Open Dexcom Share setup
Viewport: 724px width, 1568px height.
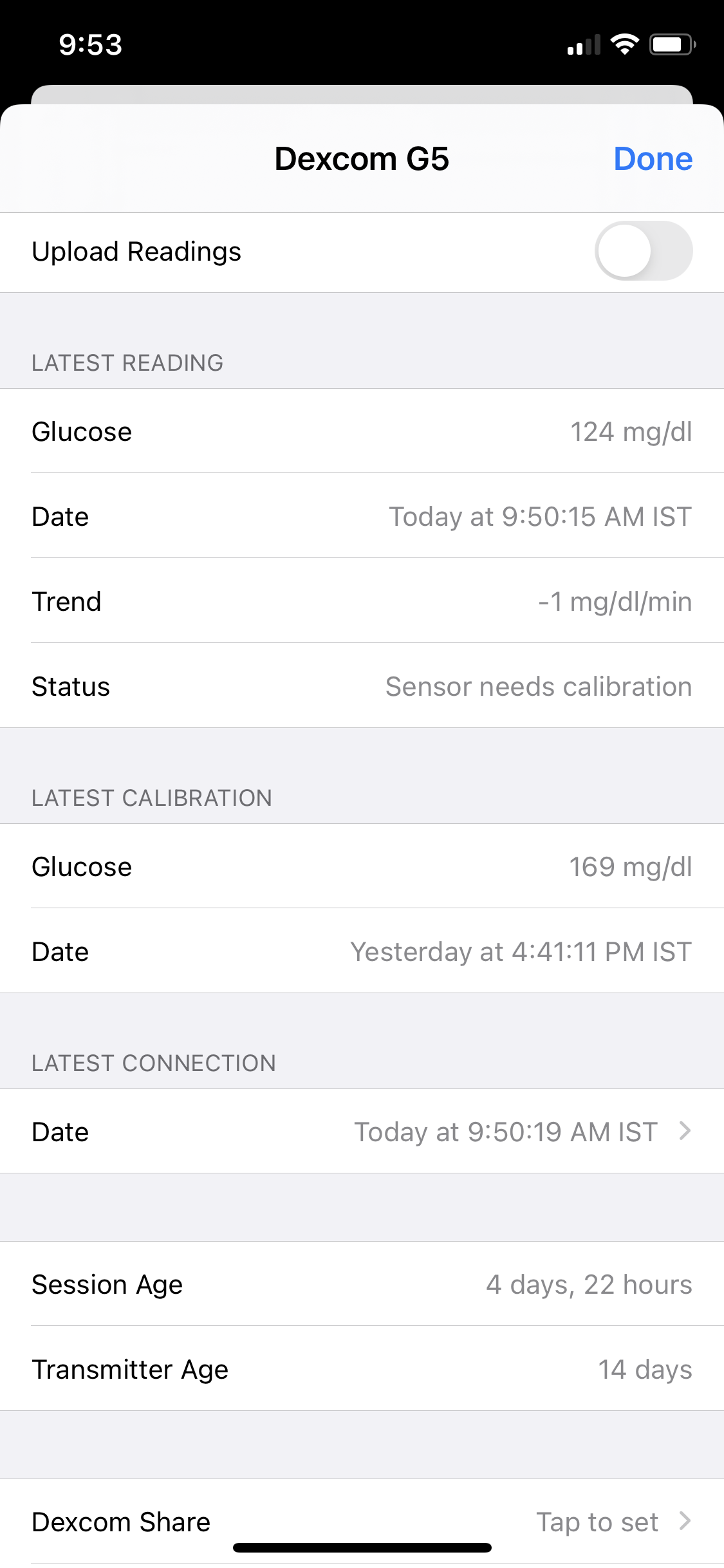[x=362, y=1522]
